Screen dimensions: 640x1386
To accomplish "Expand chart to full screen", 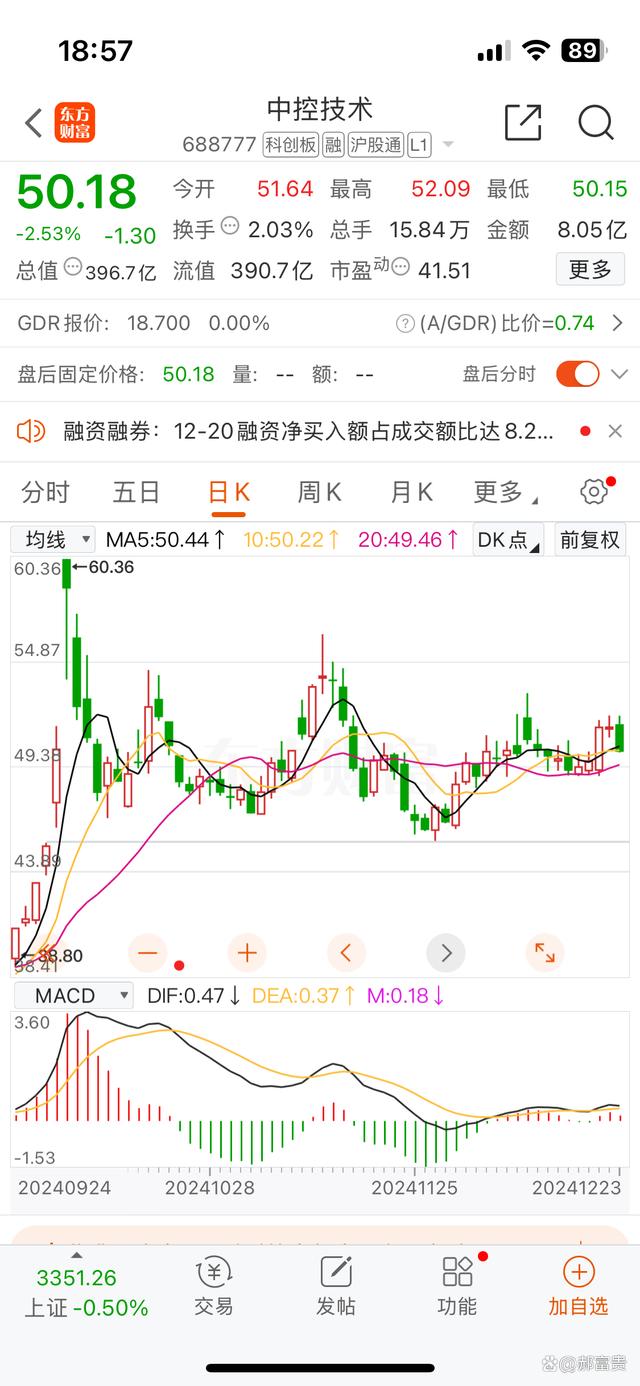I will click(545, 953).
